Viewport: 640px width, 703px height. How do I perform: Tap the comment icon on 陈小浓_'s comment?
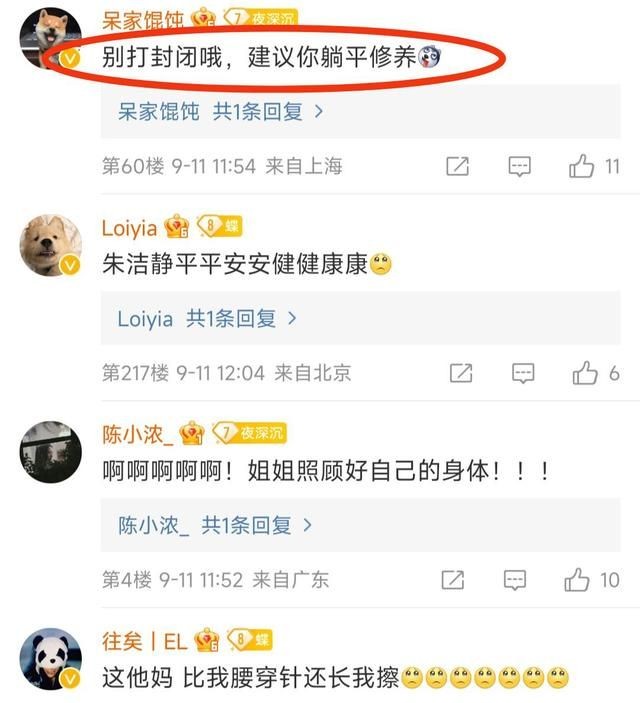pyautogui.click(x=515, y=580)
